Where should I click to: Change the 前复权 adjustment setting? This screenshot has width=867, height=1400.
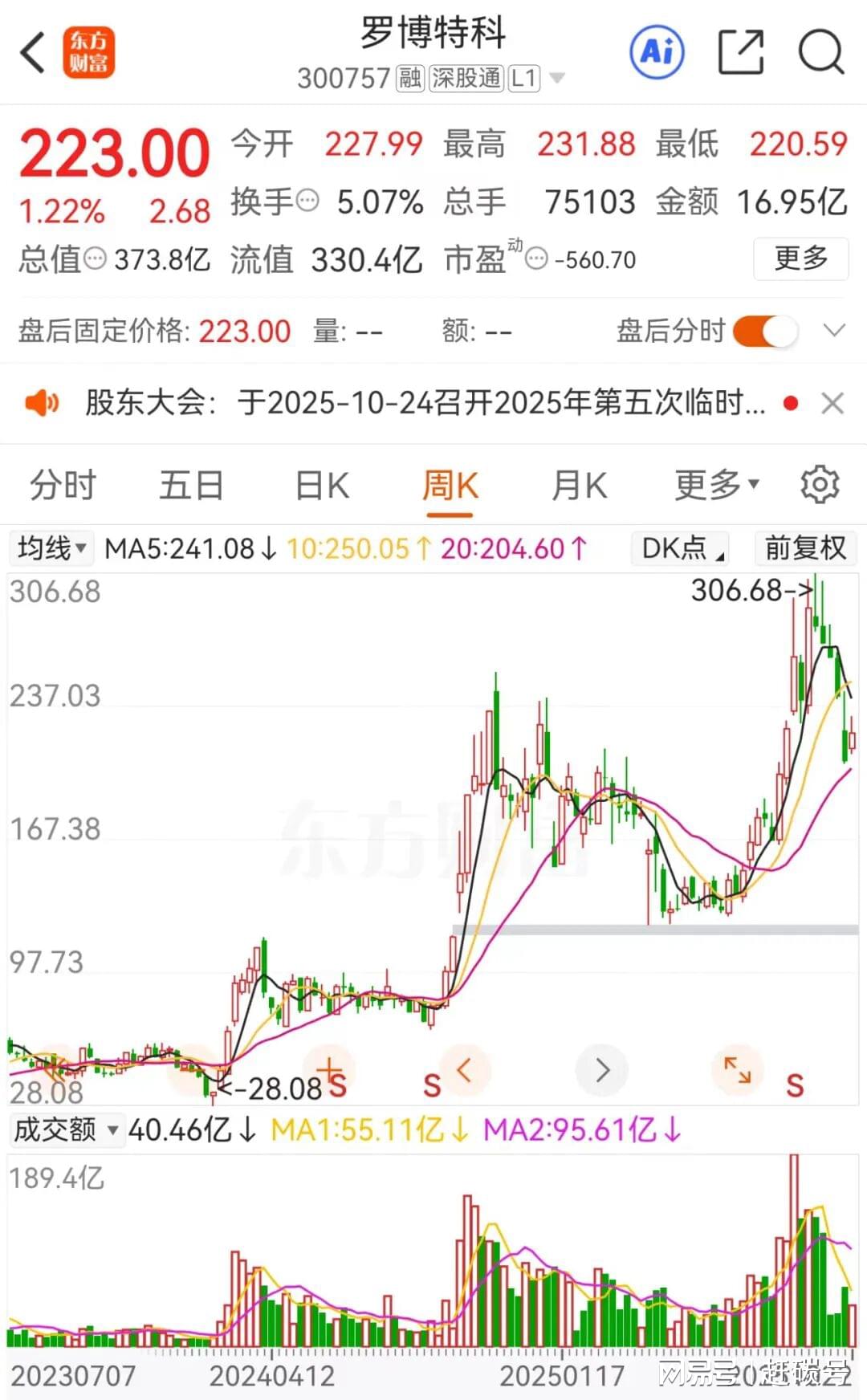point(805,549)
